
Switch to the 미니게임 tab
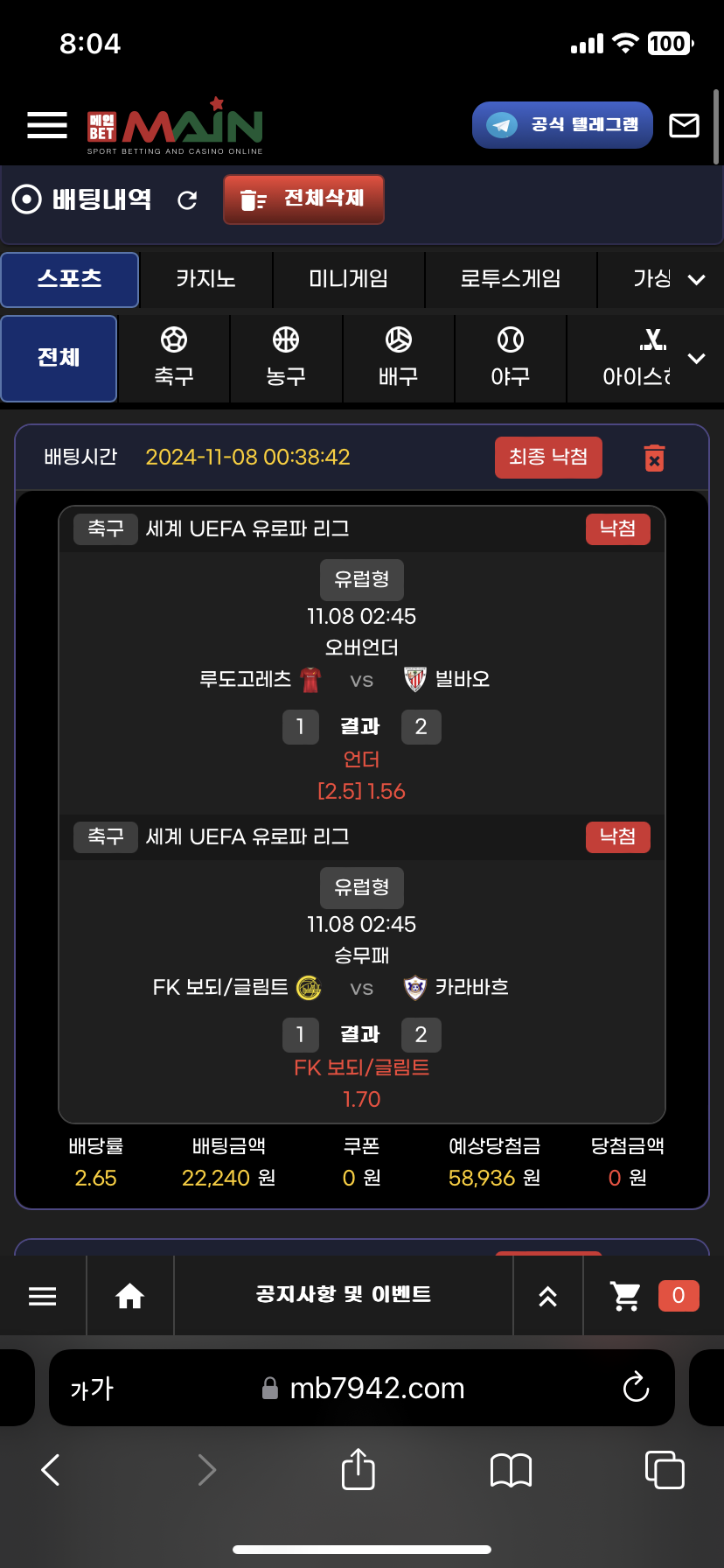point(348,279)
